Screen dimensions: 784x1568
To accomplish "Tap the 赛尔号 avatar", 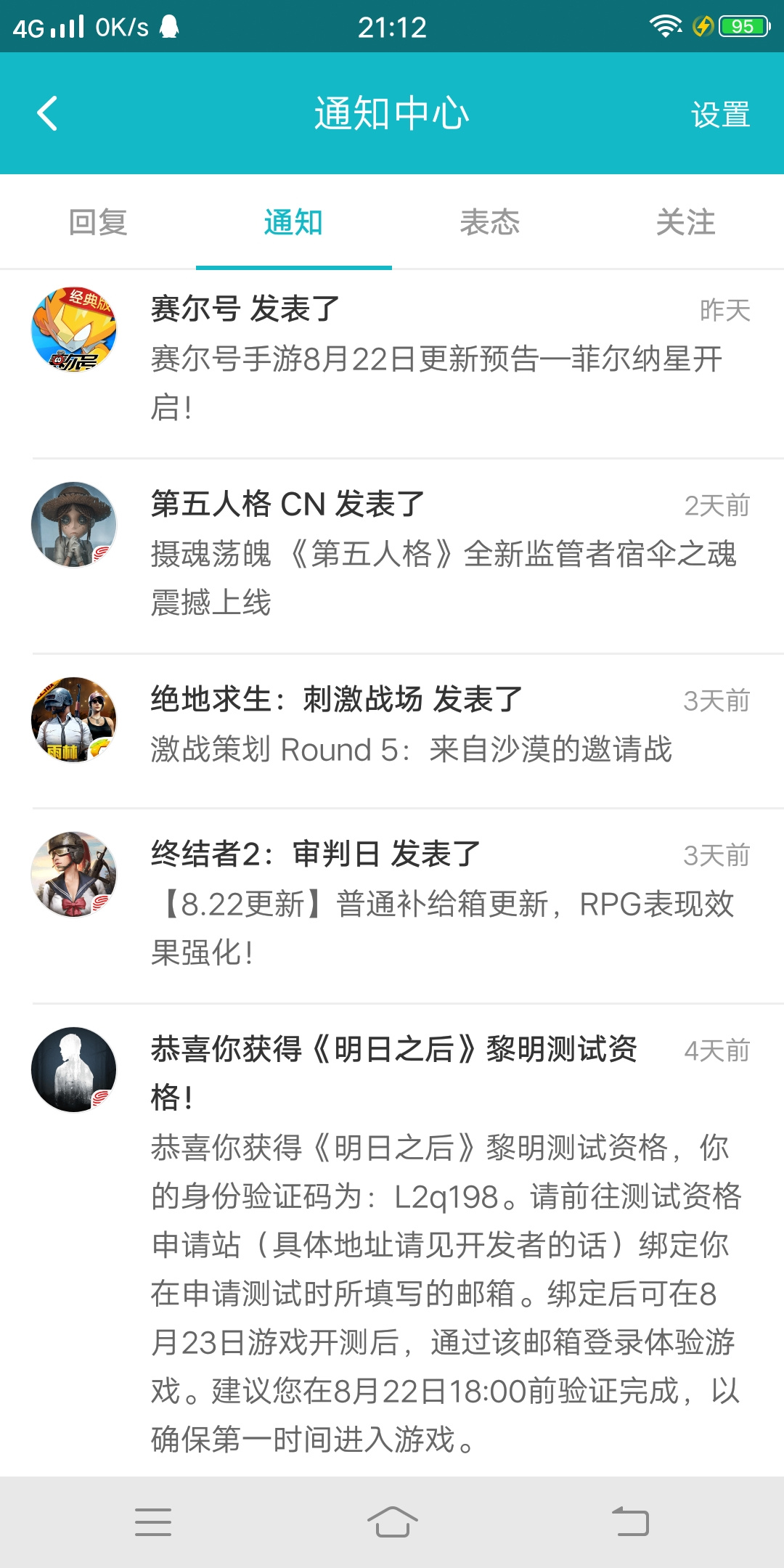I will point(74,330).
